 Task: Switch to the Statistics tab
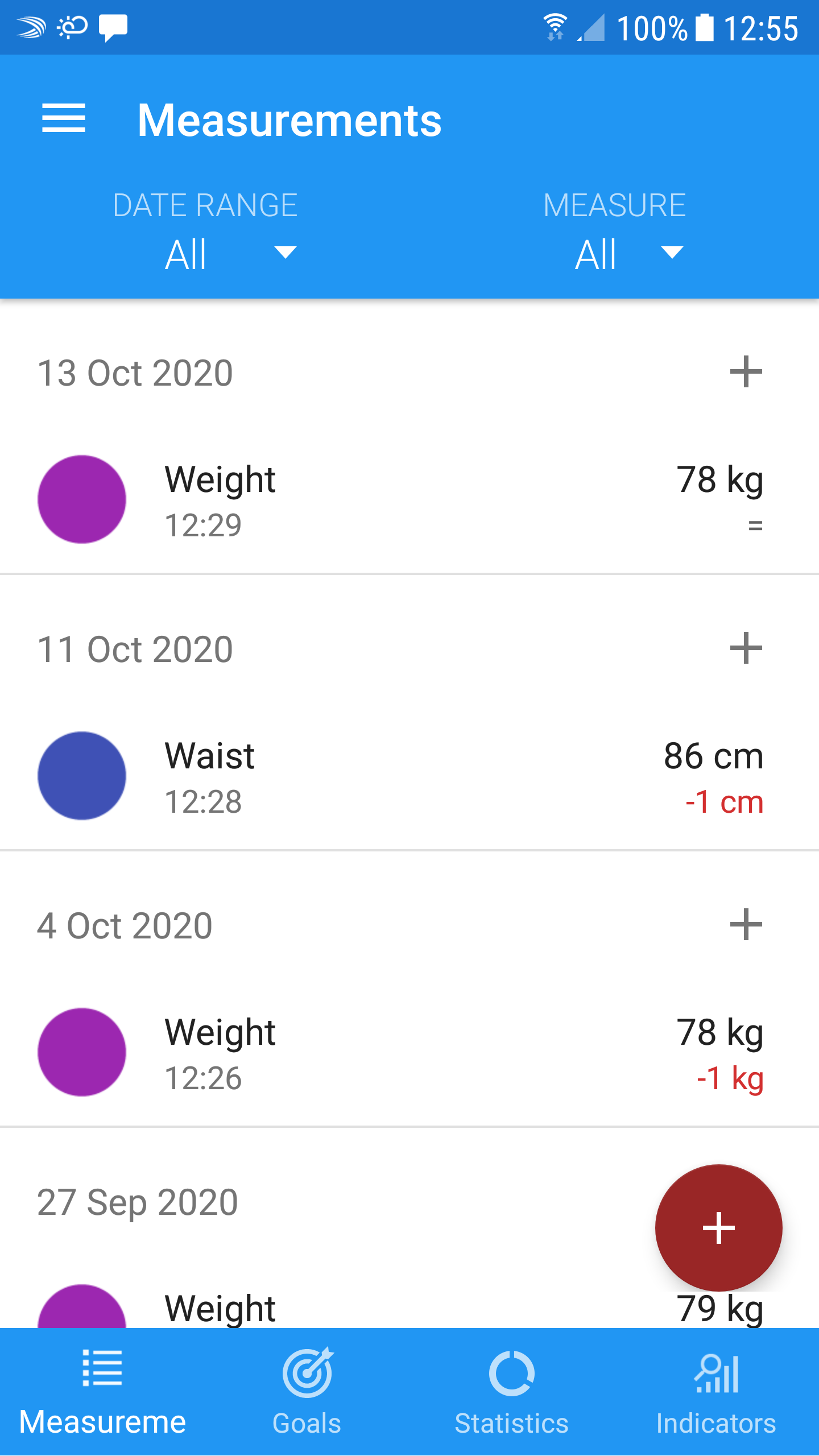(512, 1392)
